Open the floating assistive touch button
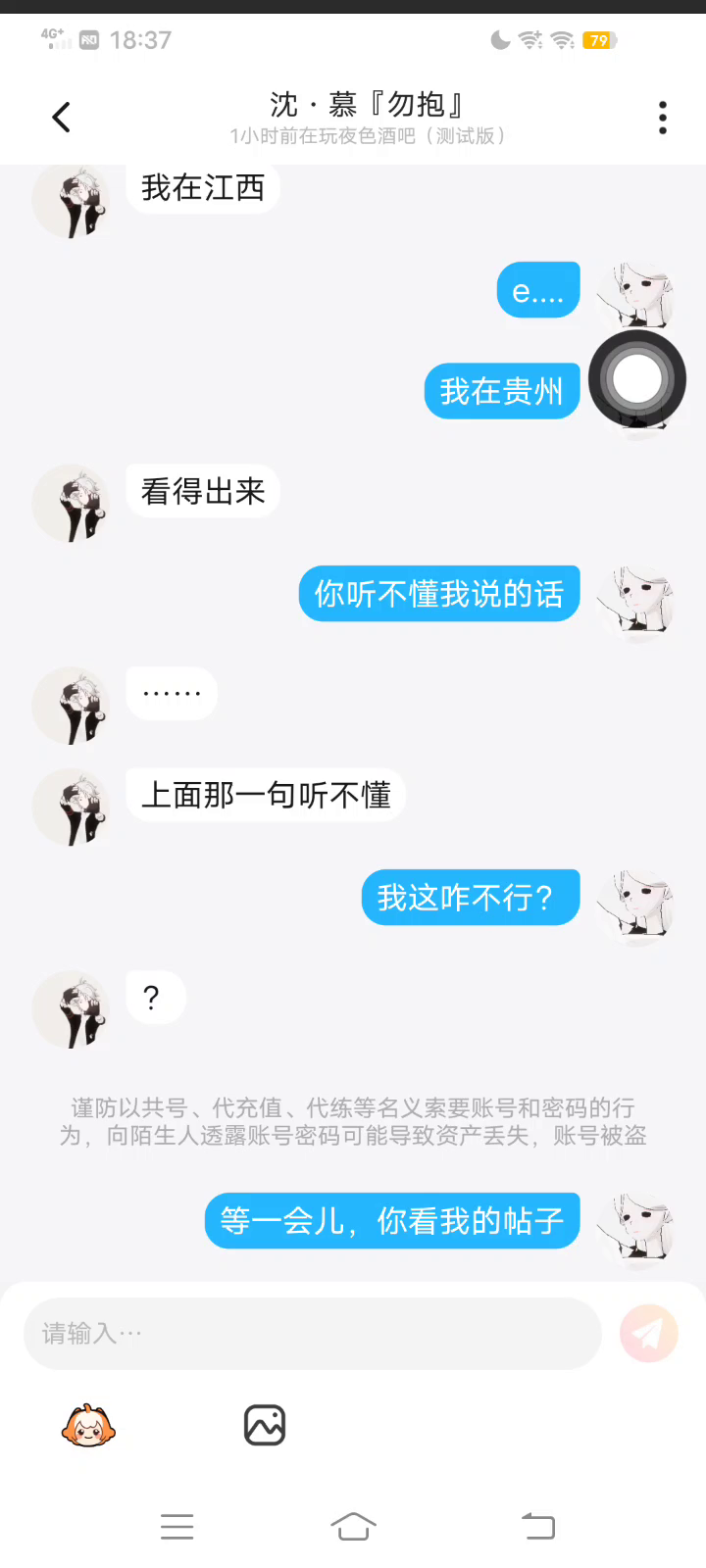706x1568 pixels. pos(637,379)
